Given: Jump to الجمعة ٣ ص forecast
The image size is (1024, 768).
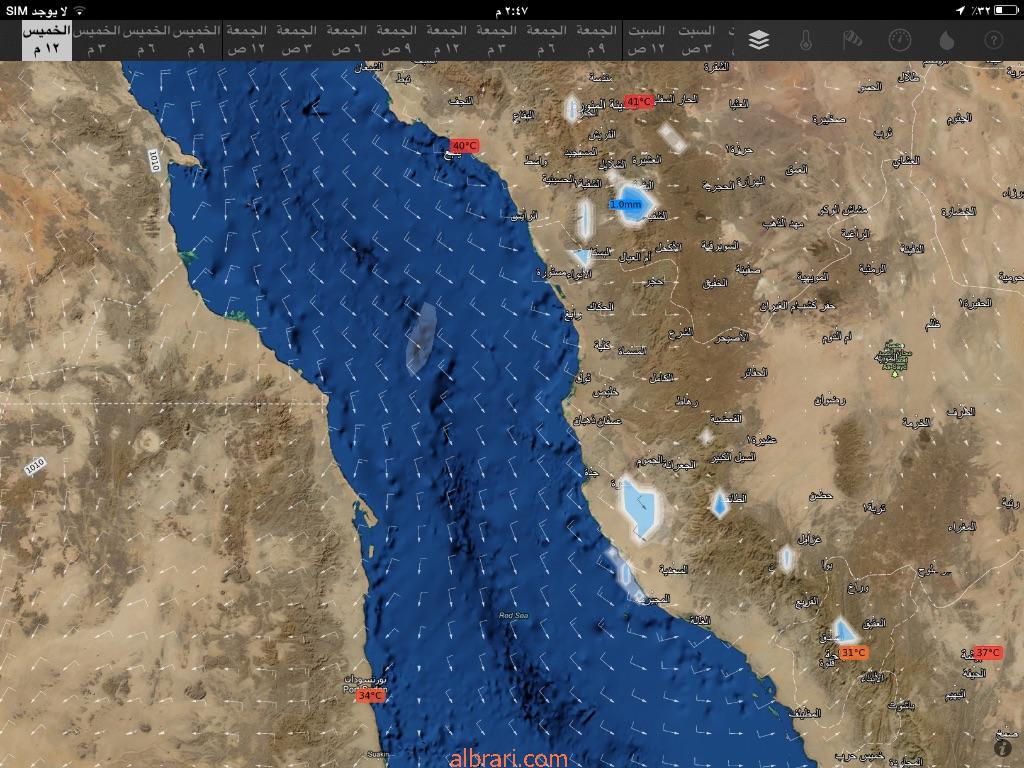Looking at the screenshot, I should click(297, 40).
